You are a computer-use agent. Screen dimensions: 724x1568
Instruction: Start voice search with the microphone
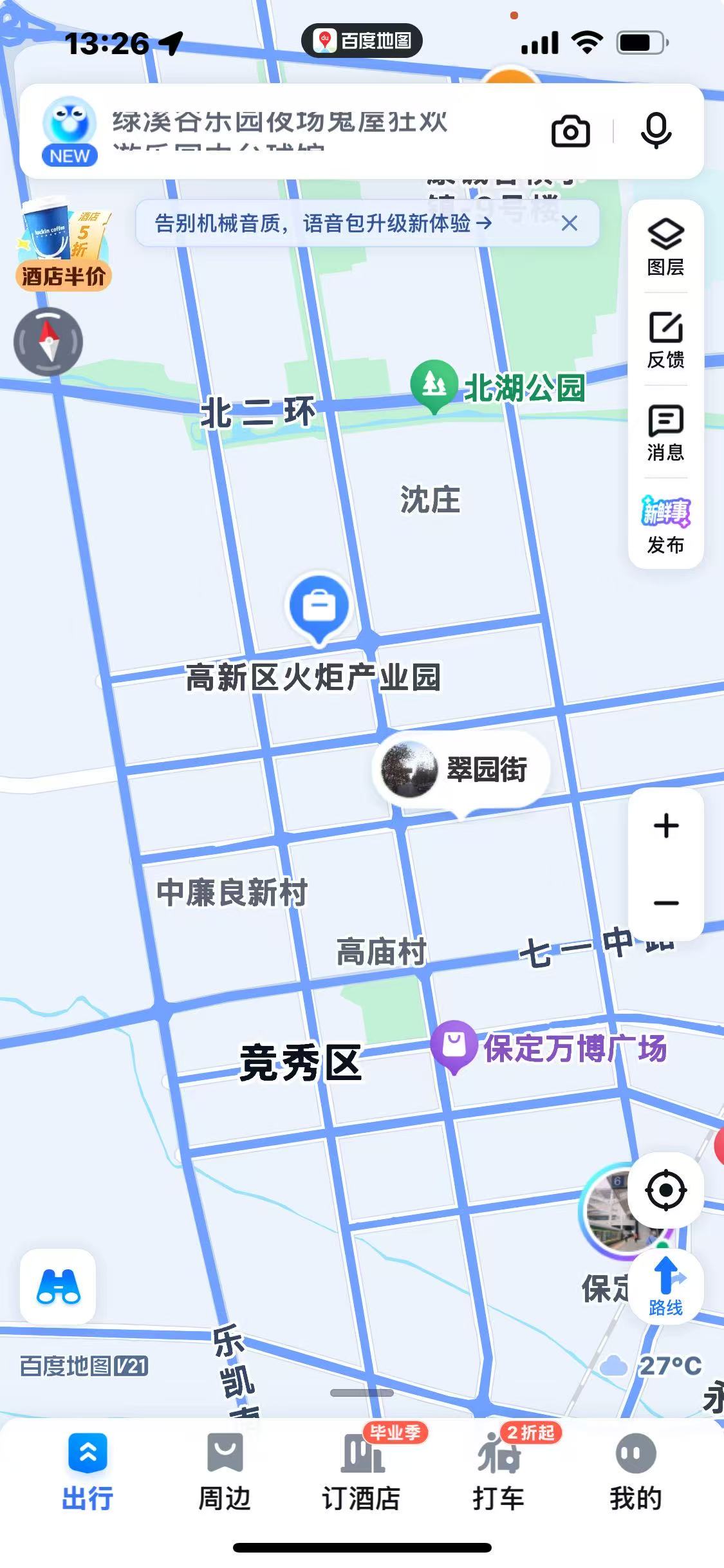656,131
